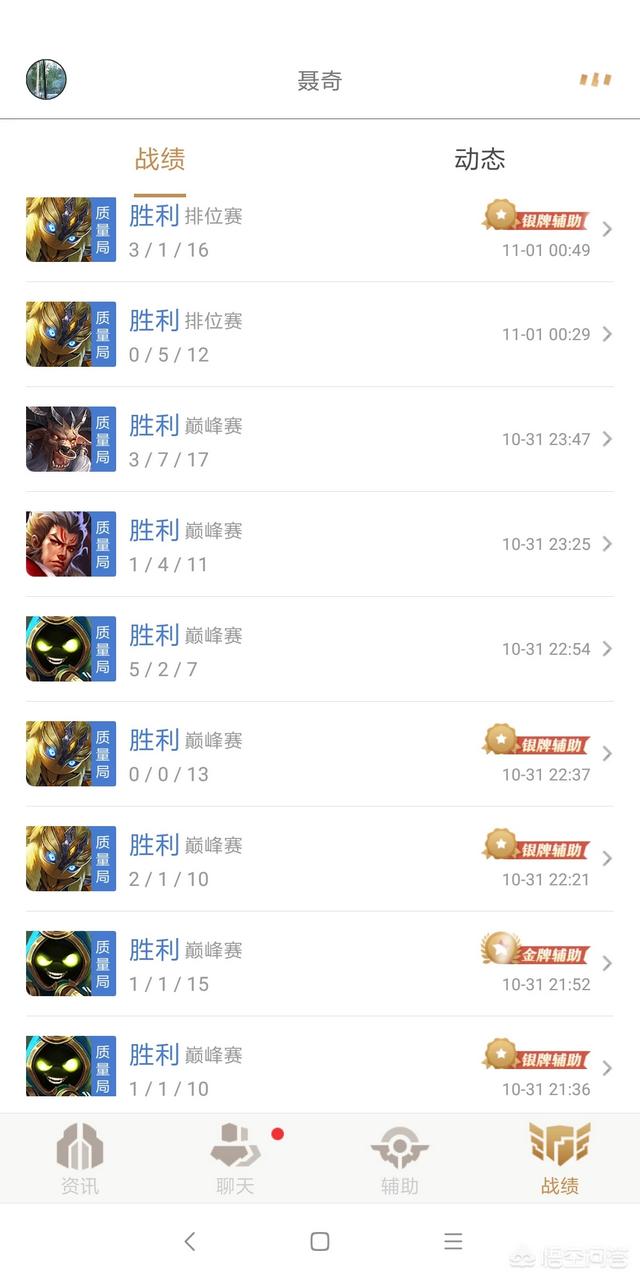Viewport: 640px width, 1280px height.
Task: Switch to the 动态 tab
Action: point(480,159)
